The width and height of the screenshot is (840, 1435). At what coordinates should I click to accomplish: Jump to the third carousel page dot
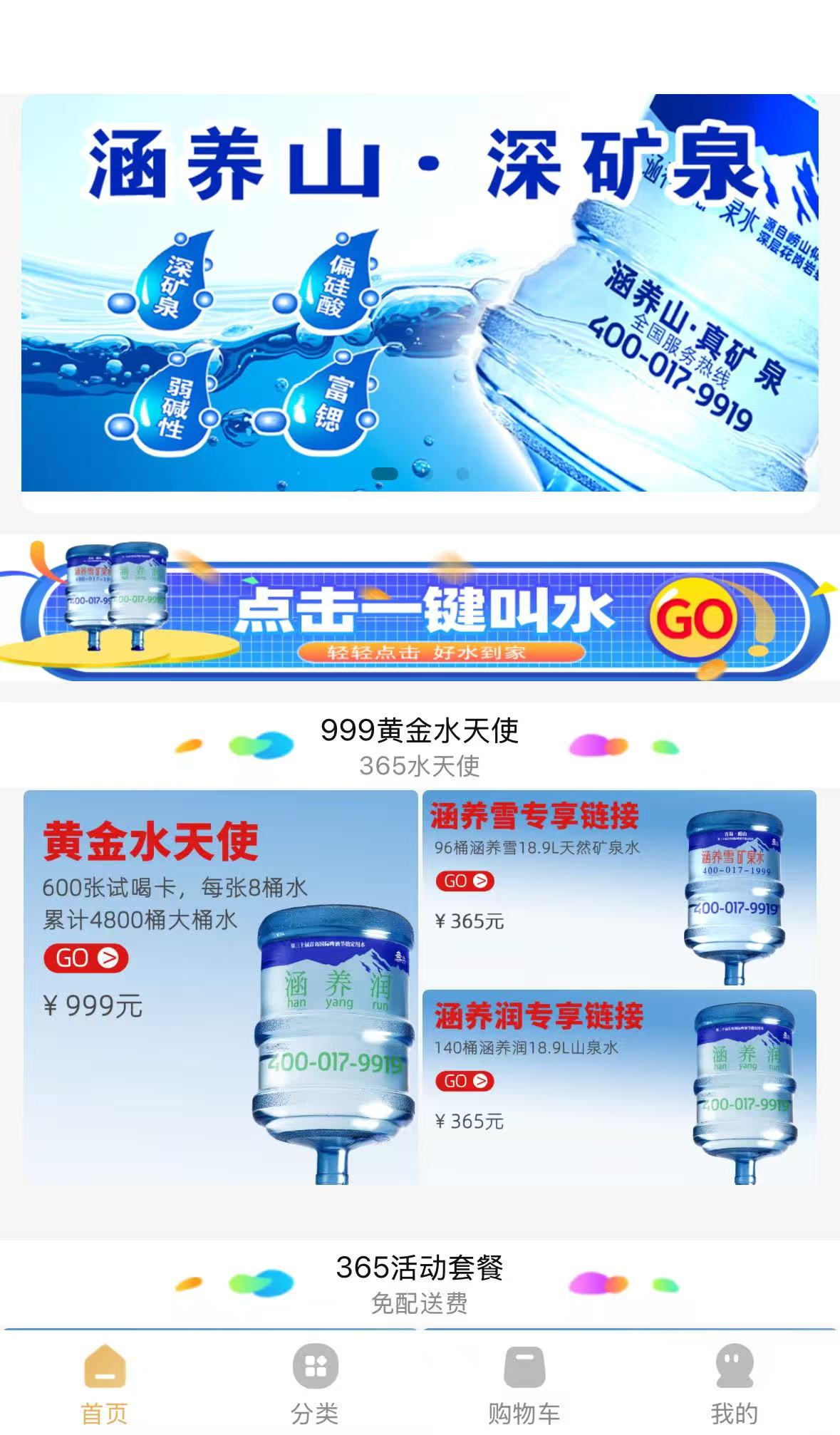(462, 474)
